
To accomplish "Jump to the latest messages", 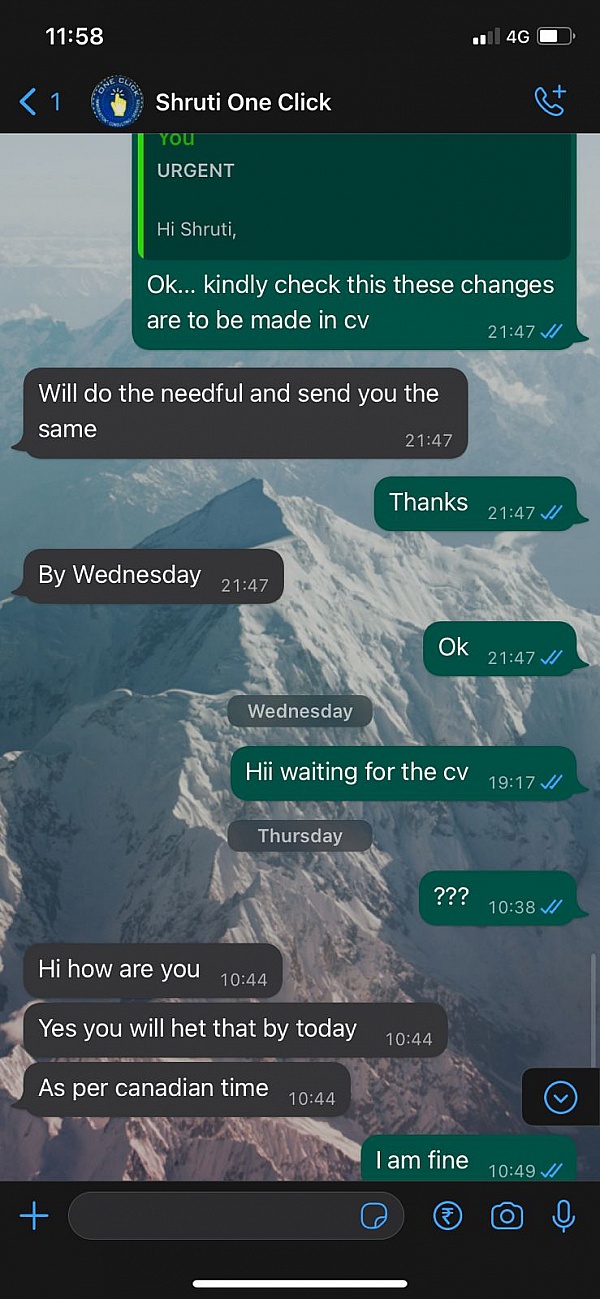I will 560,1098.
